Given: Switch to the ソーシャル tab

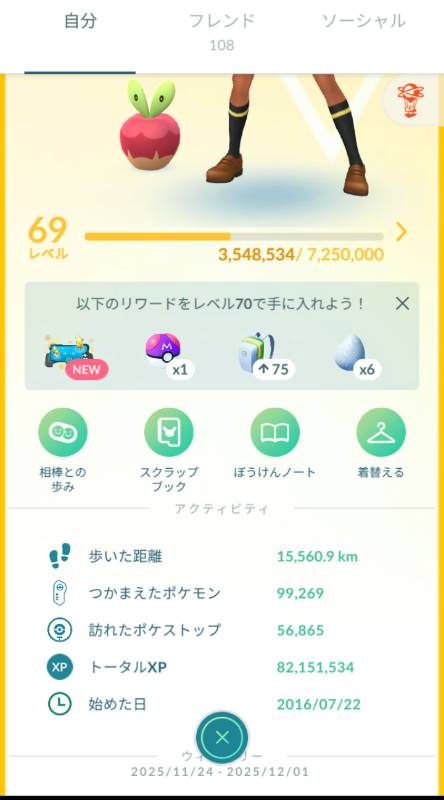Looking at the screenshot, I should pyautogui.click(x=363, y=21).
